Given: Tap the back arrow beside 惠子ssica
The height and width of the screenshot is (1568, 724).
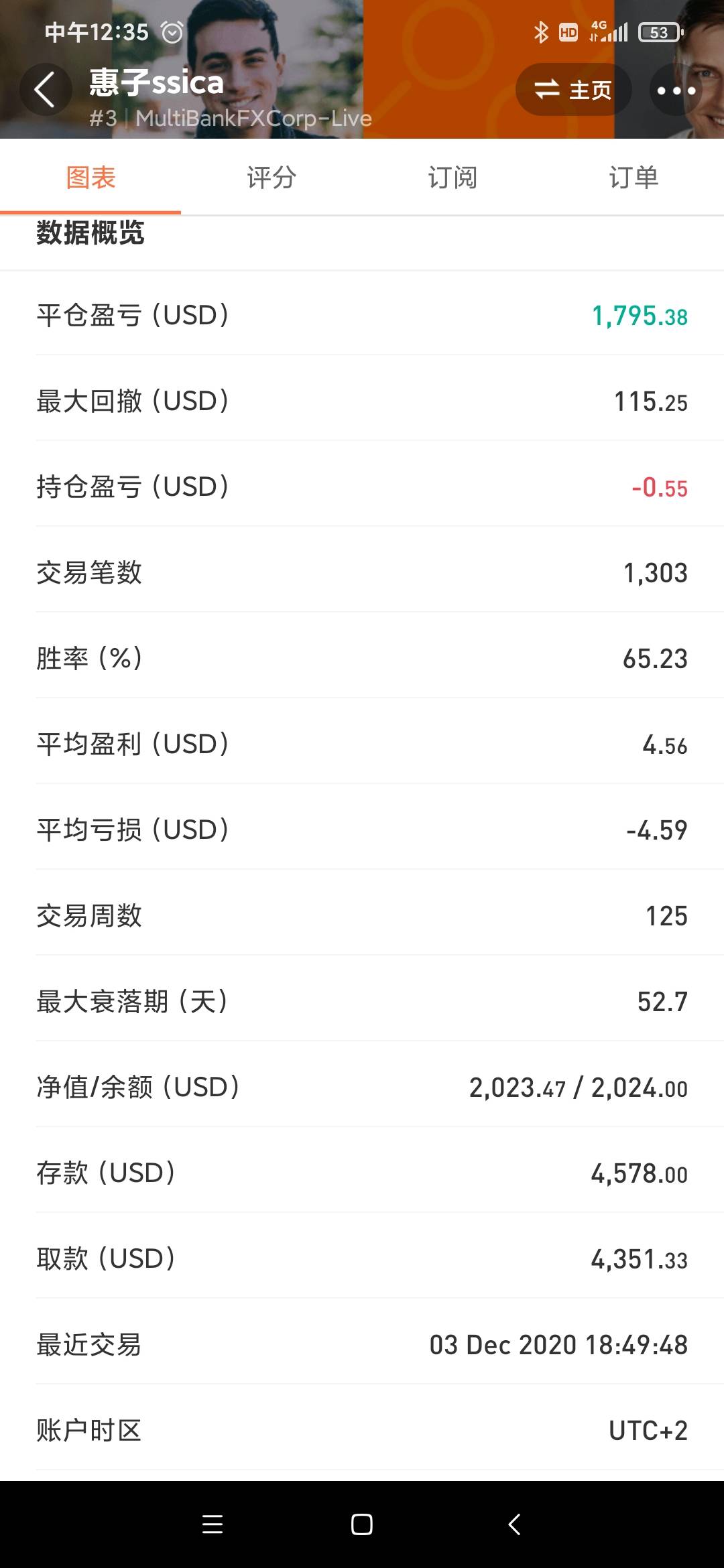Looking at the screenshot, I should click(x=45, y=90).
